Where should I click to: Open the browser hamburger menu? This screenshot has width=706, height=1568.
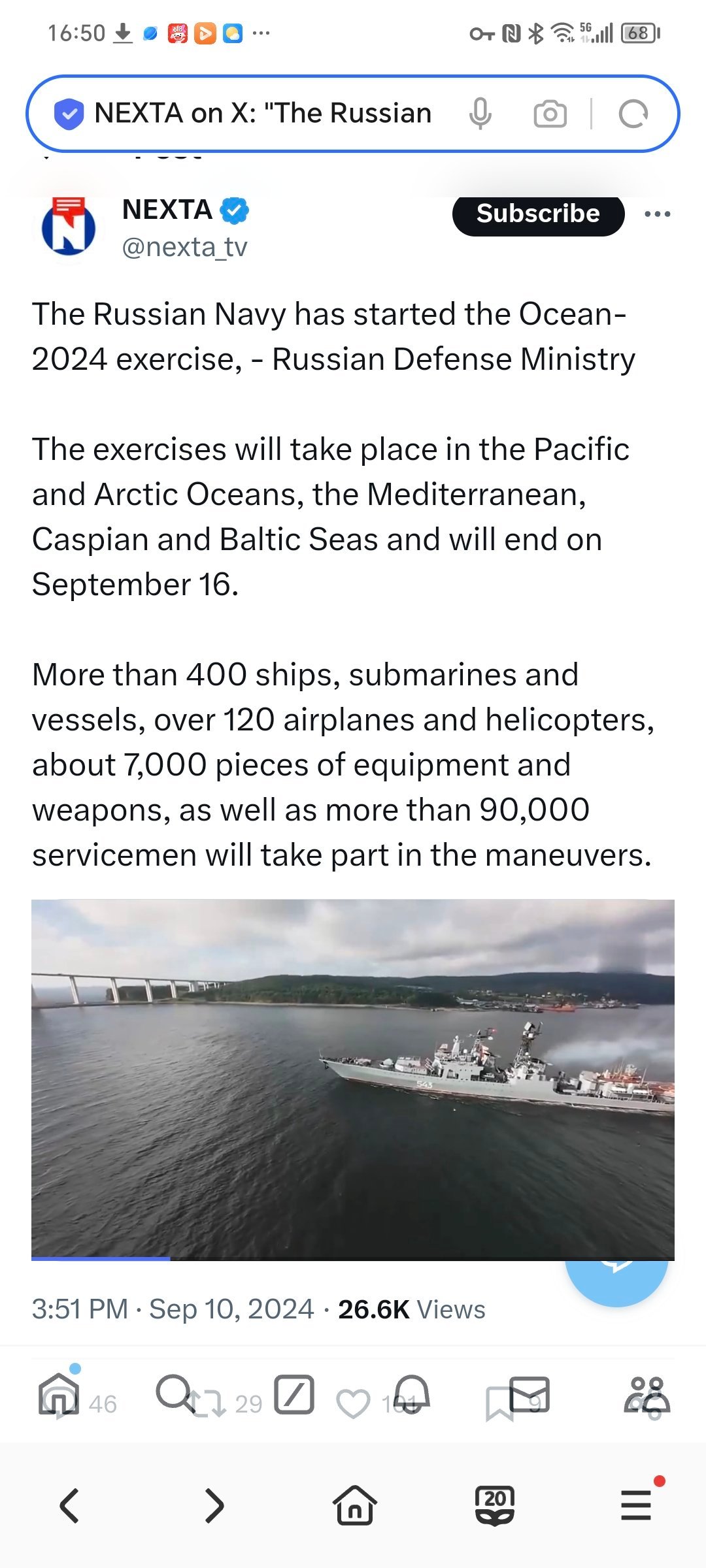pos(636,1506)
